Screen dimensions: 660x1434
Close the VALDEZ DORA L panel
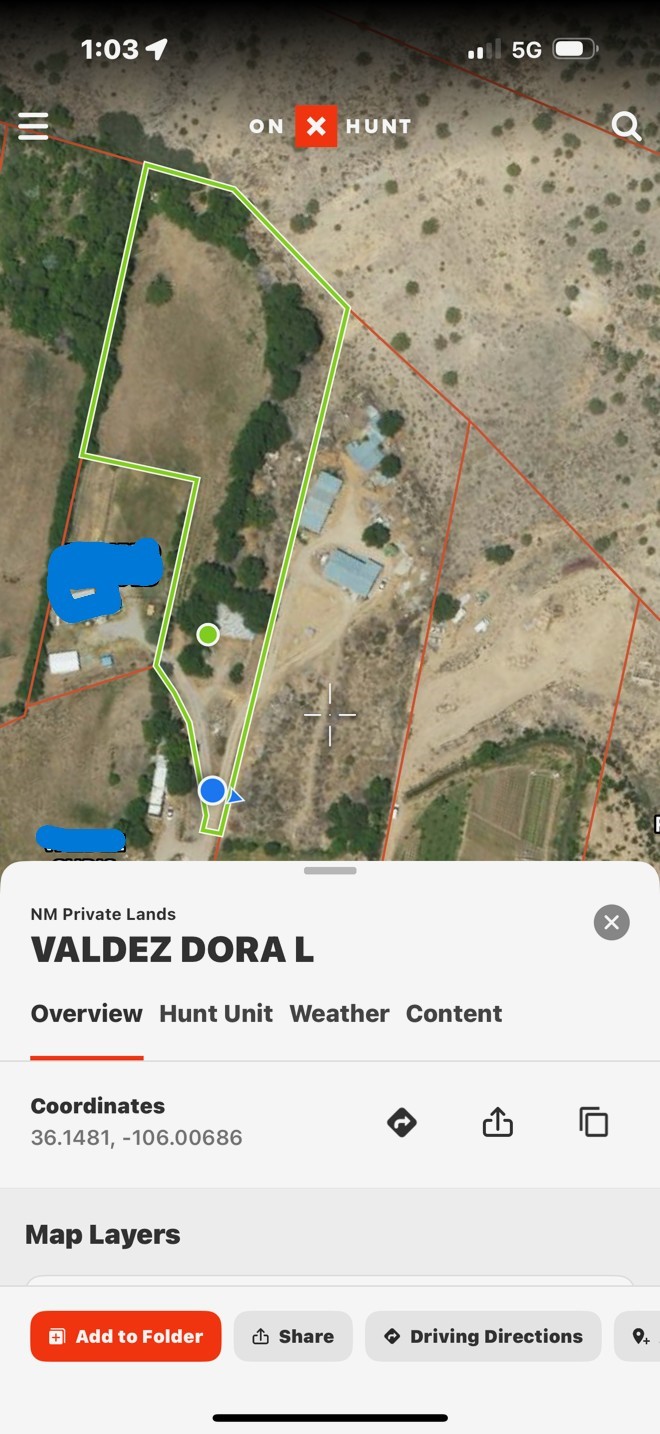coord(611,922)
